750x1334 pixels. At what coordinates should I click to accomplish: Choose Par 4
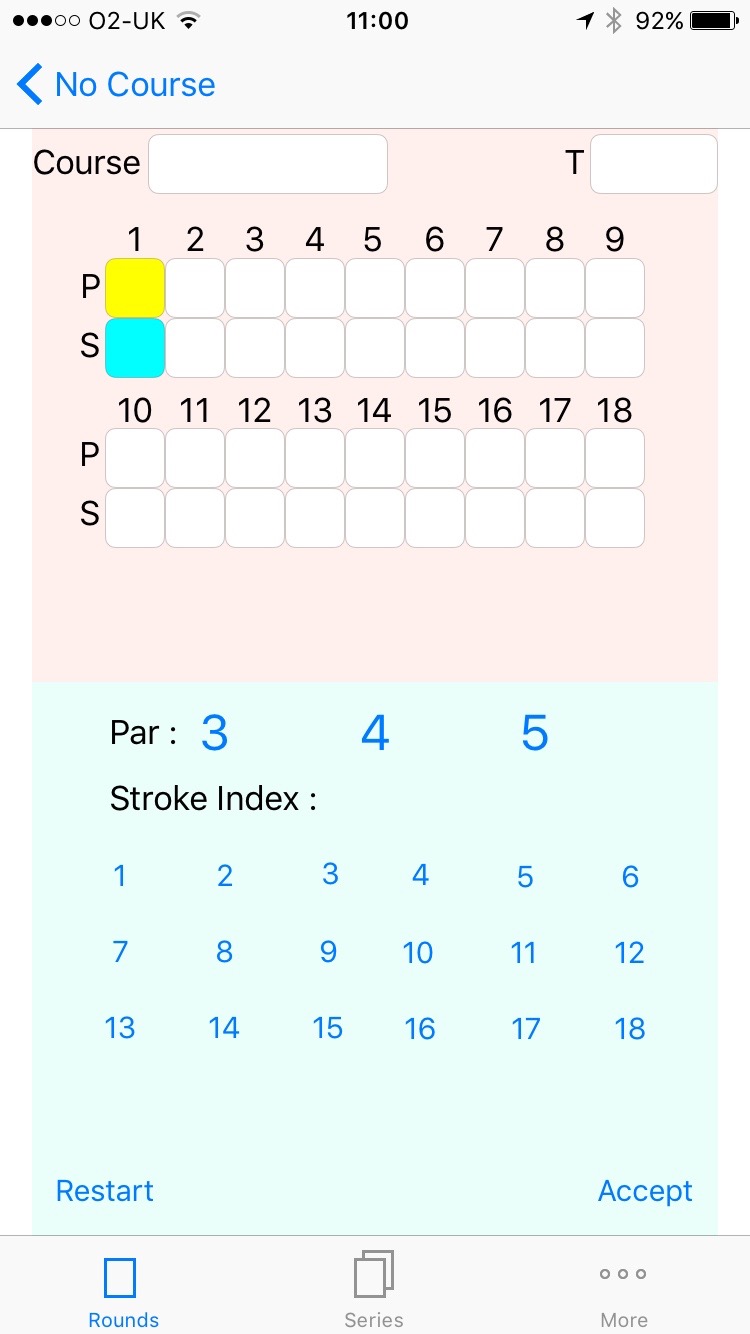(x=375, y=734)
